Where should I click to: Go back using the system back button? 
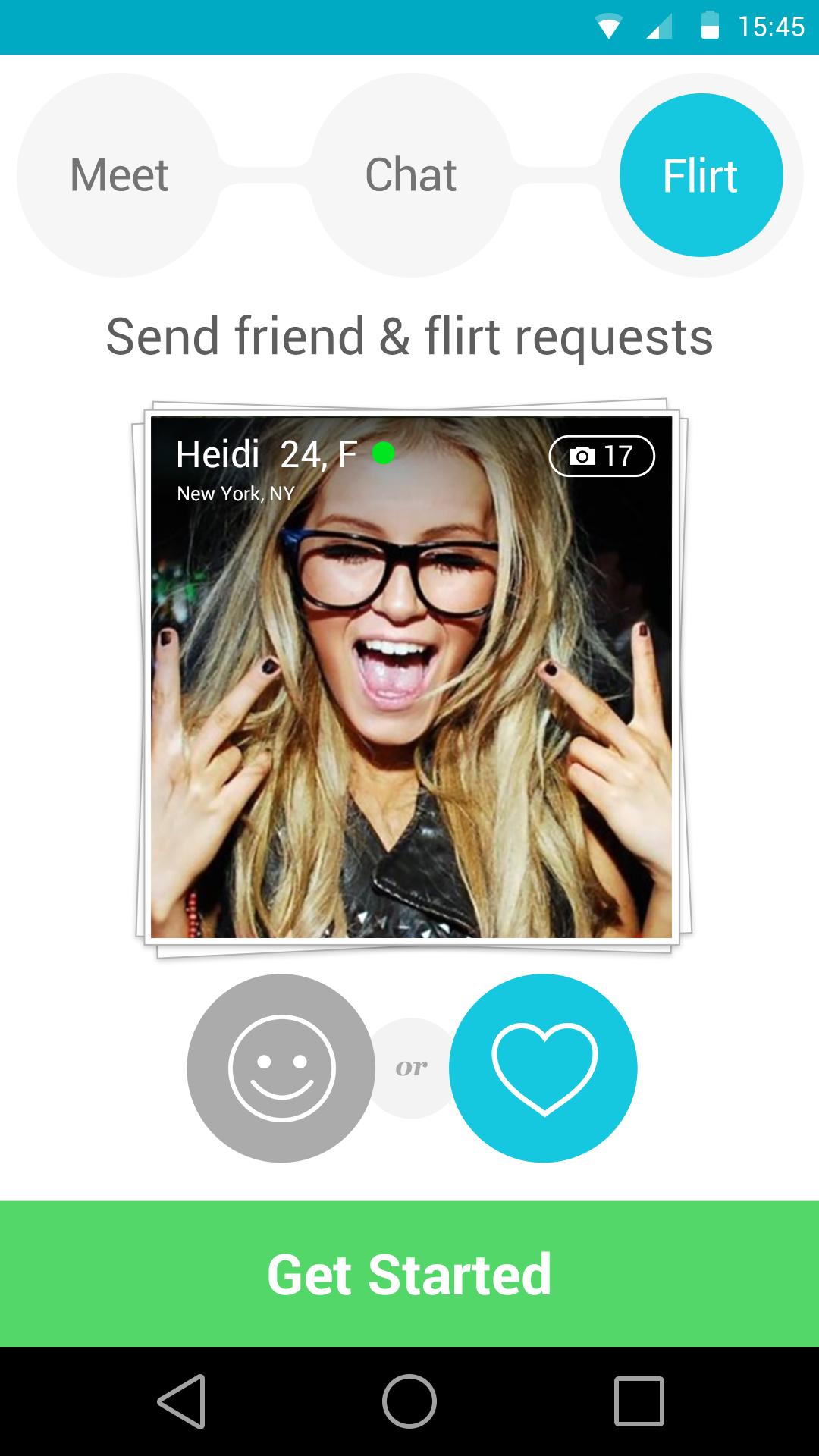click(x=182, y=1401)
